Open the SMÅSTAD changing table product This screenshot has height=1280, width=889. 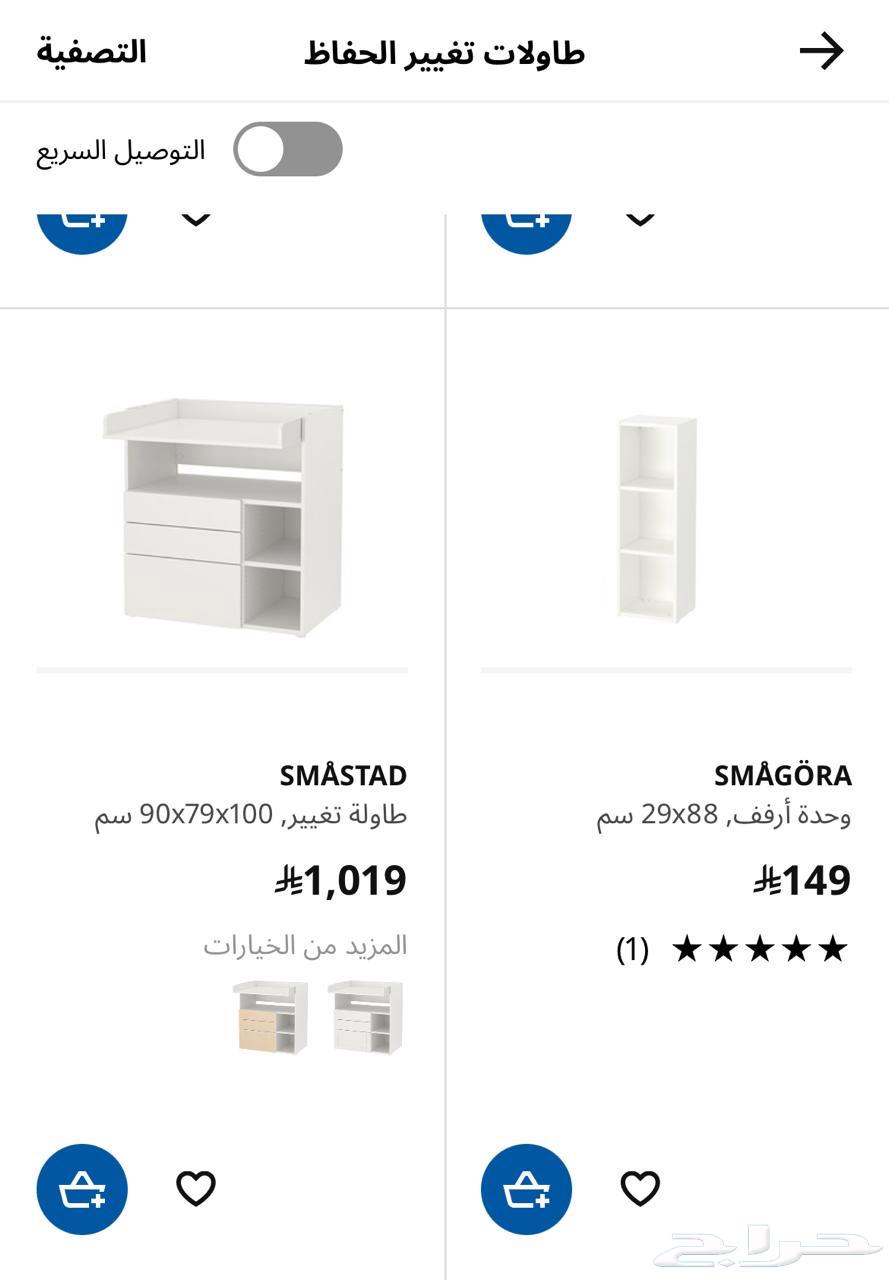222,520
